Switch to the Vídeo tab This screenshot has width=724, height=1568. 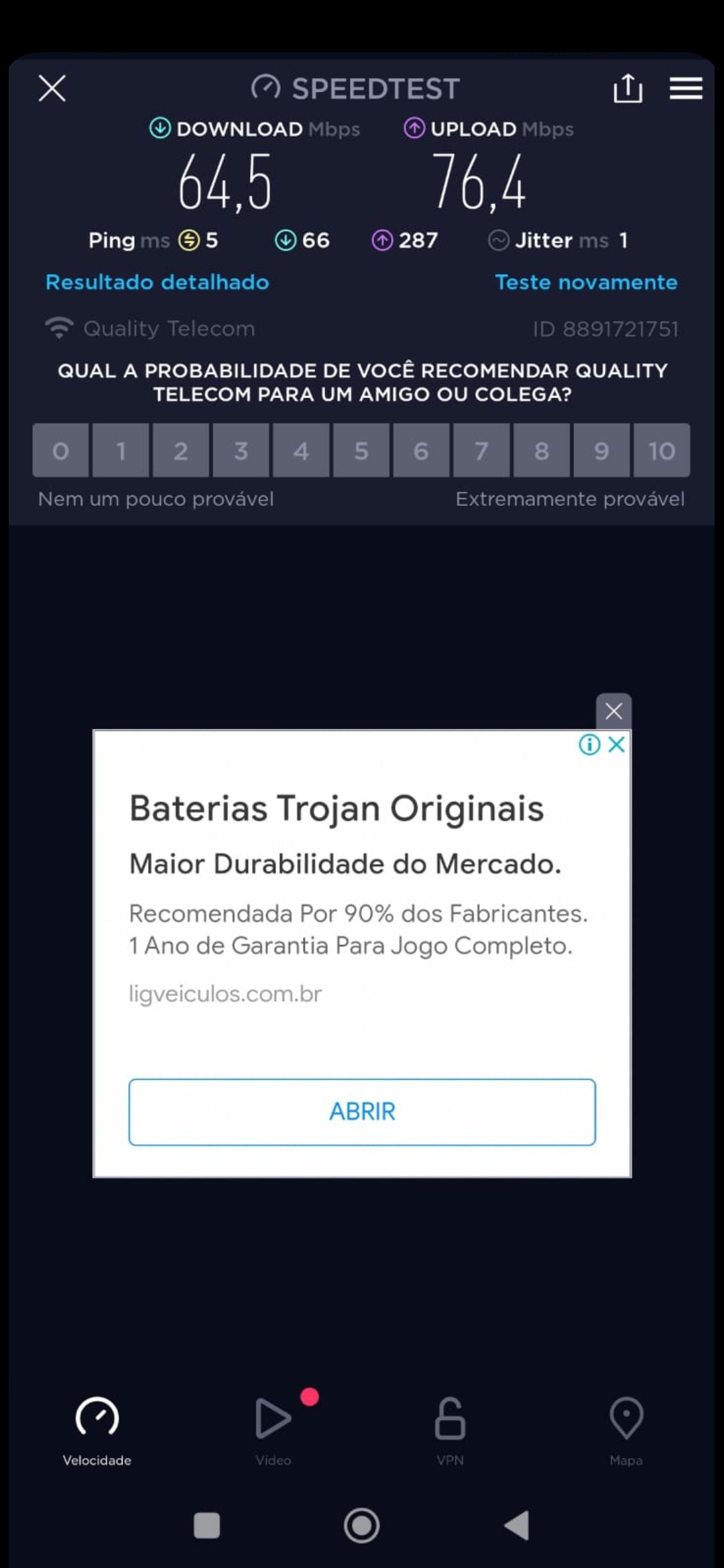click(274, 1431)
